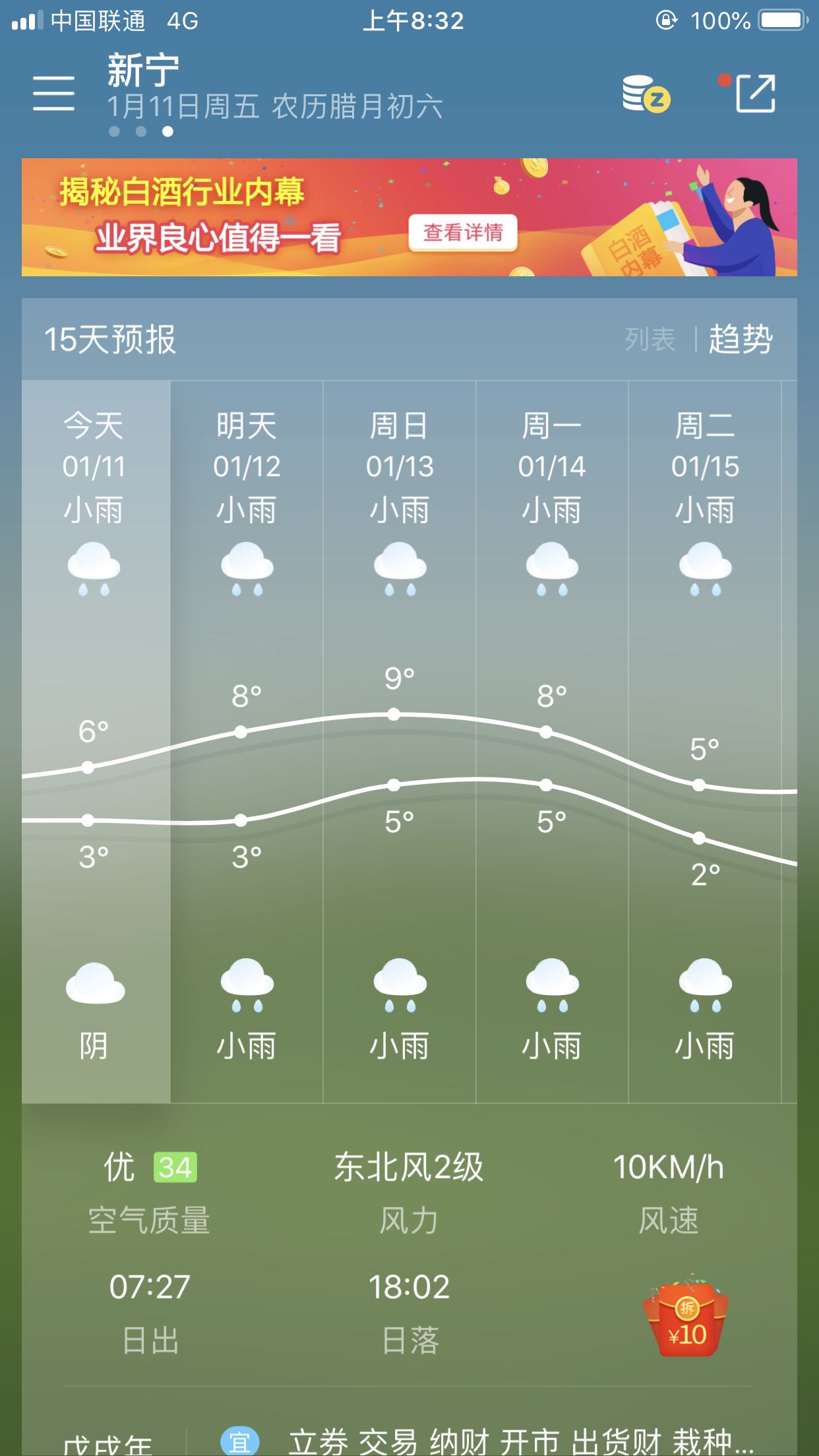Select the 趋势 trend view
The width and height of the screenshot is (819, 1456).
coord(741,340)
